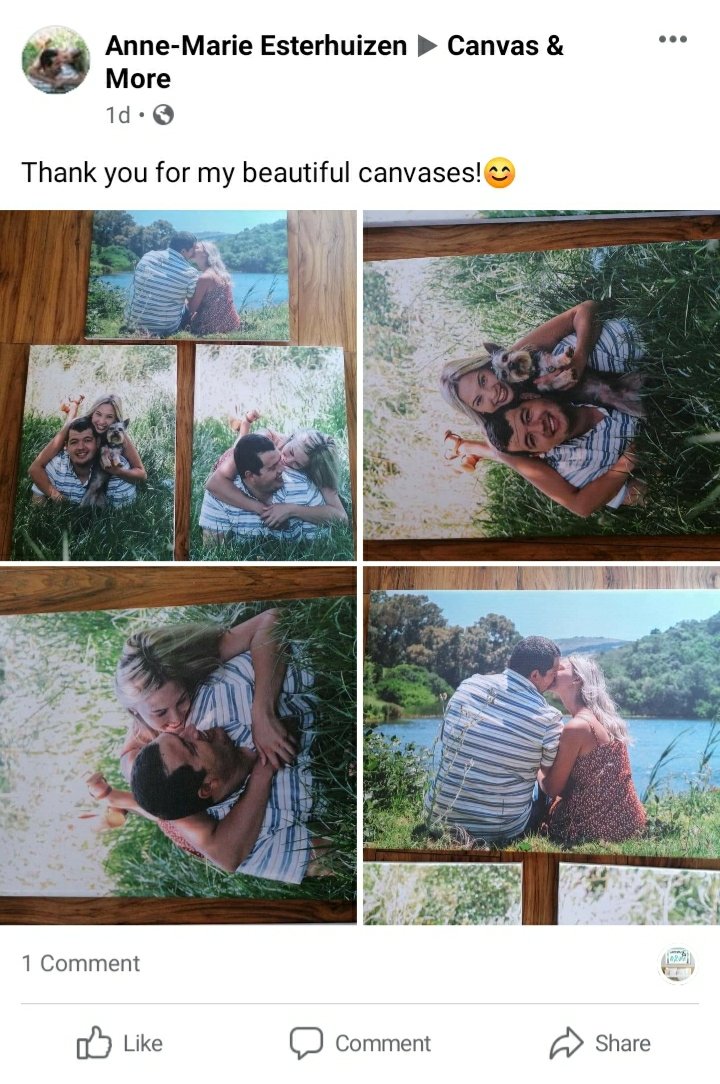Open Anne-Marie Esterhuizen's profile picture
The width and height of the screenshot is (720, 1084).
[x=56, y=60]
